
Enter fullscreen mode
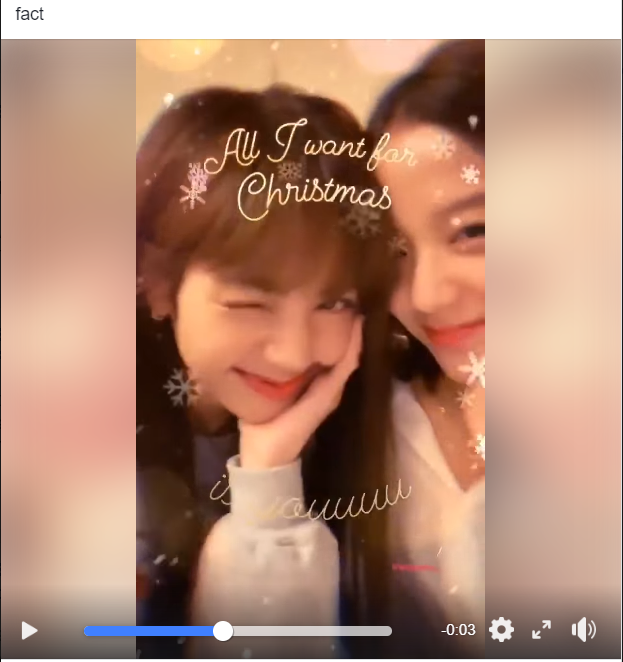click(541, 629)
